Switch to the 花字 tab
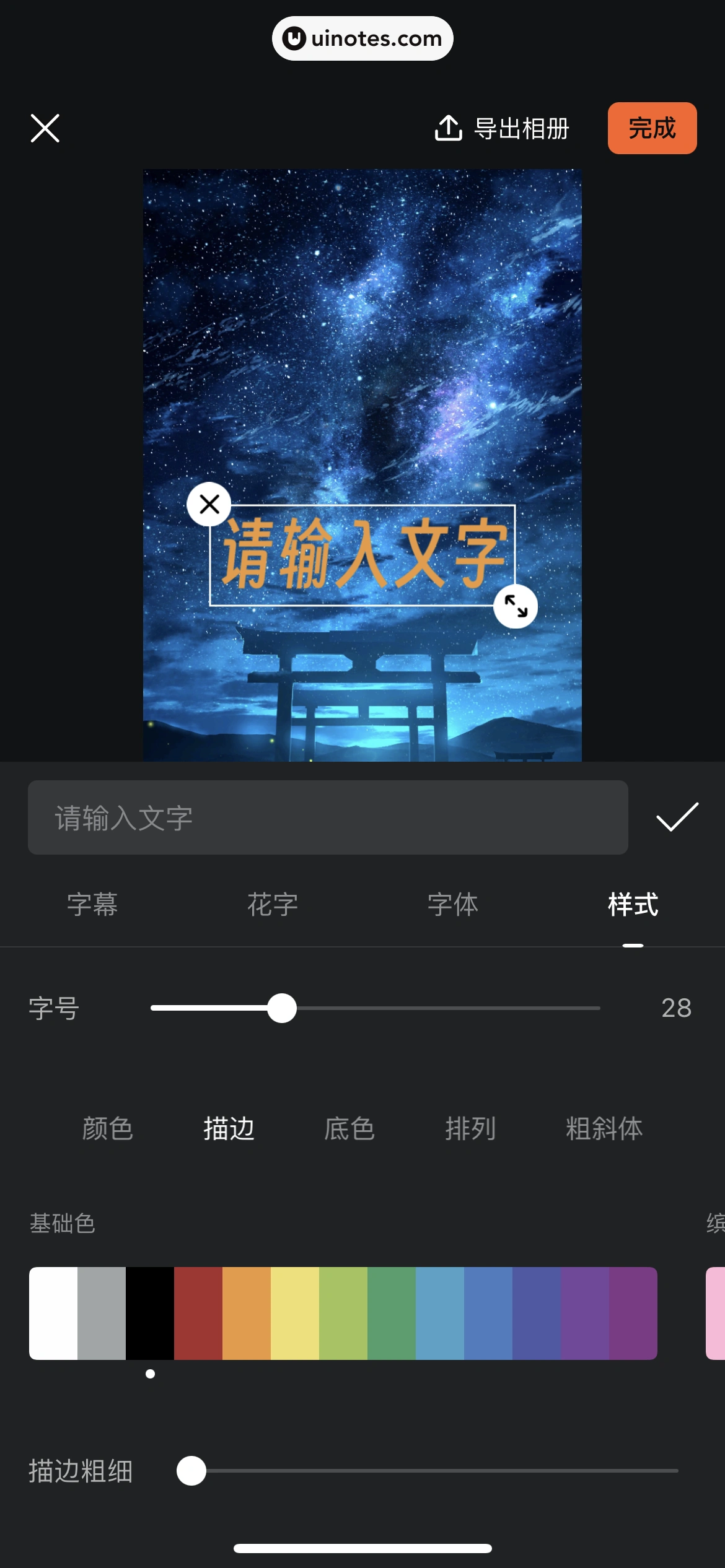The width and height of the screenshot is (725, 1568). coord(273,904)
